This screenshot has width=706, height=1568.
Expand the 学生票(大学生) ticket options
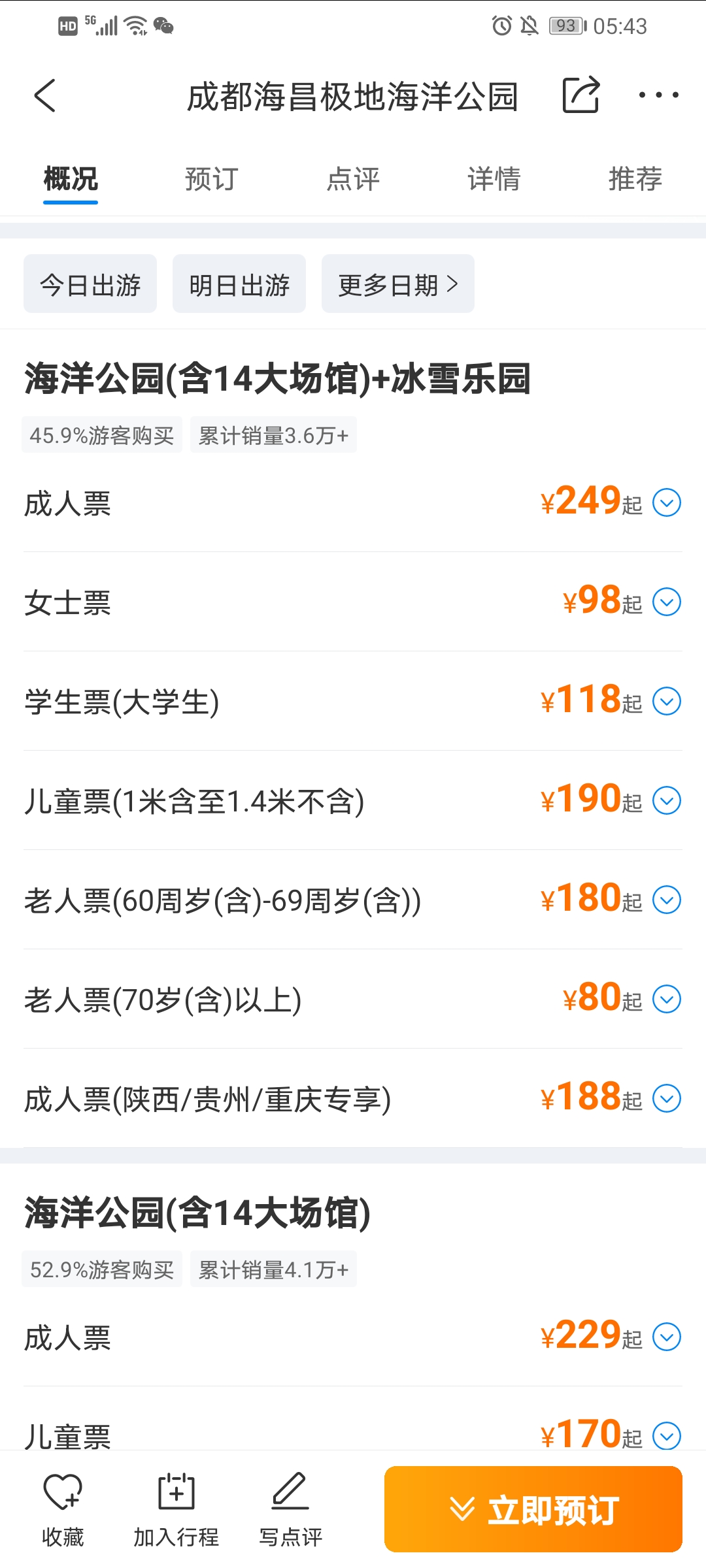(353, 701)
